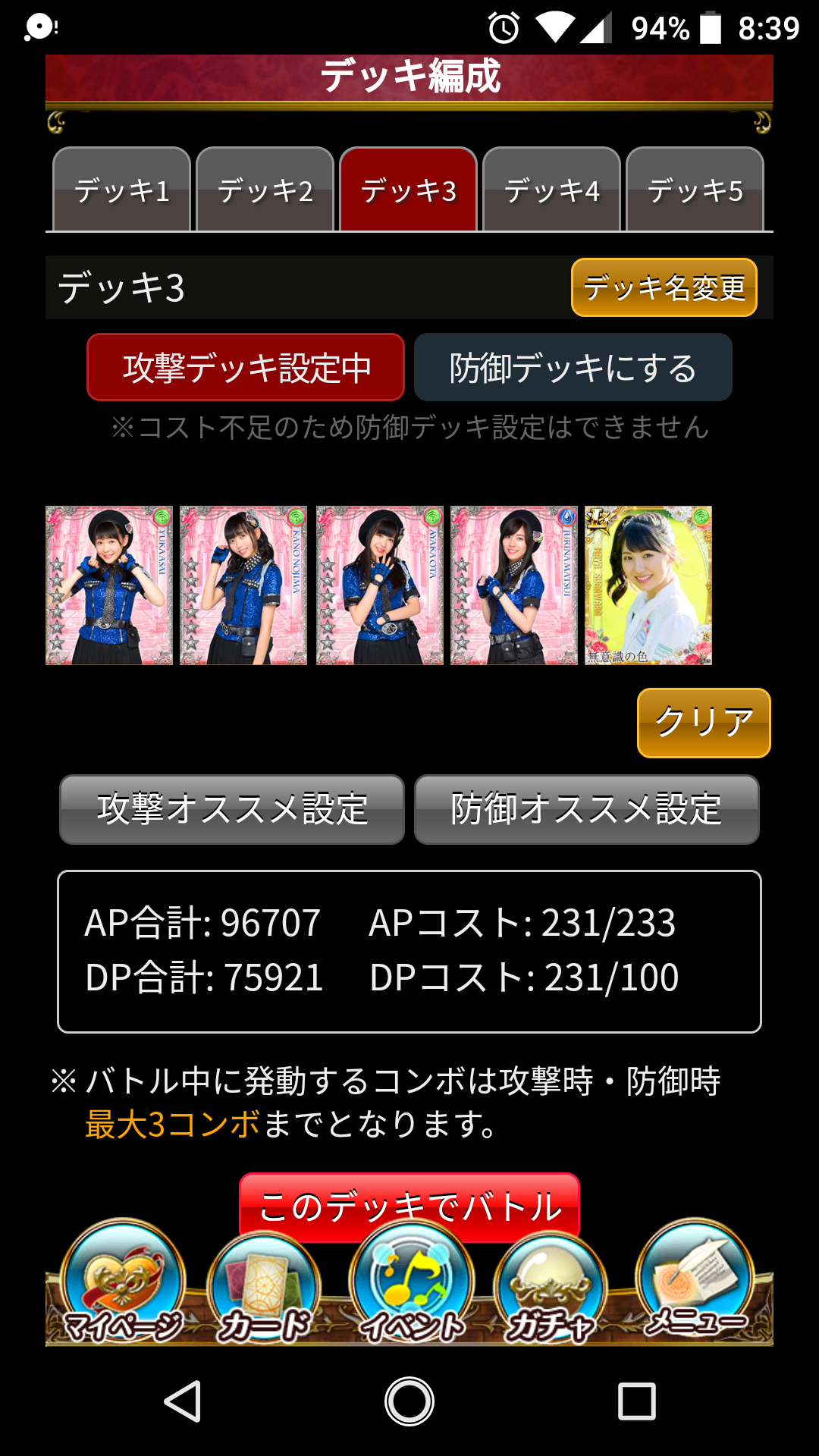Open the 無意識の色 gold card
Image resolution: width=819 pixels, height=1456 pixels.
648,585
